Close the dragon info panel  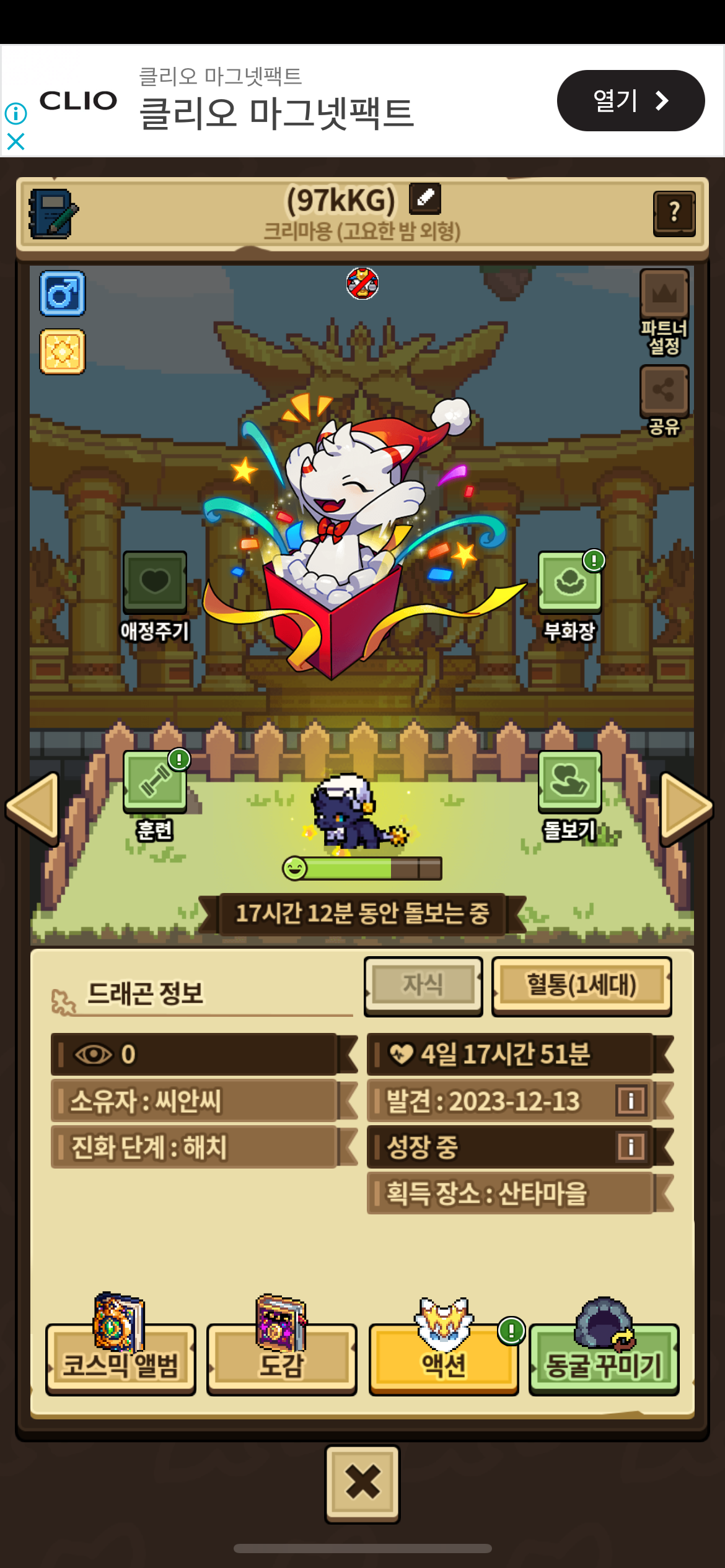tap(362, 1483)
